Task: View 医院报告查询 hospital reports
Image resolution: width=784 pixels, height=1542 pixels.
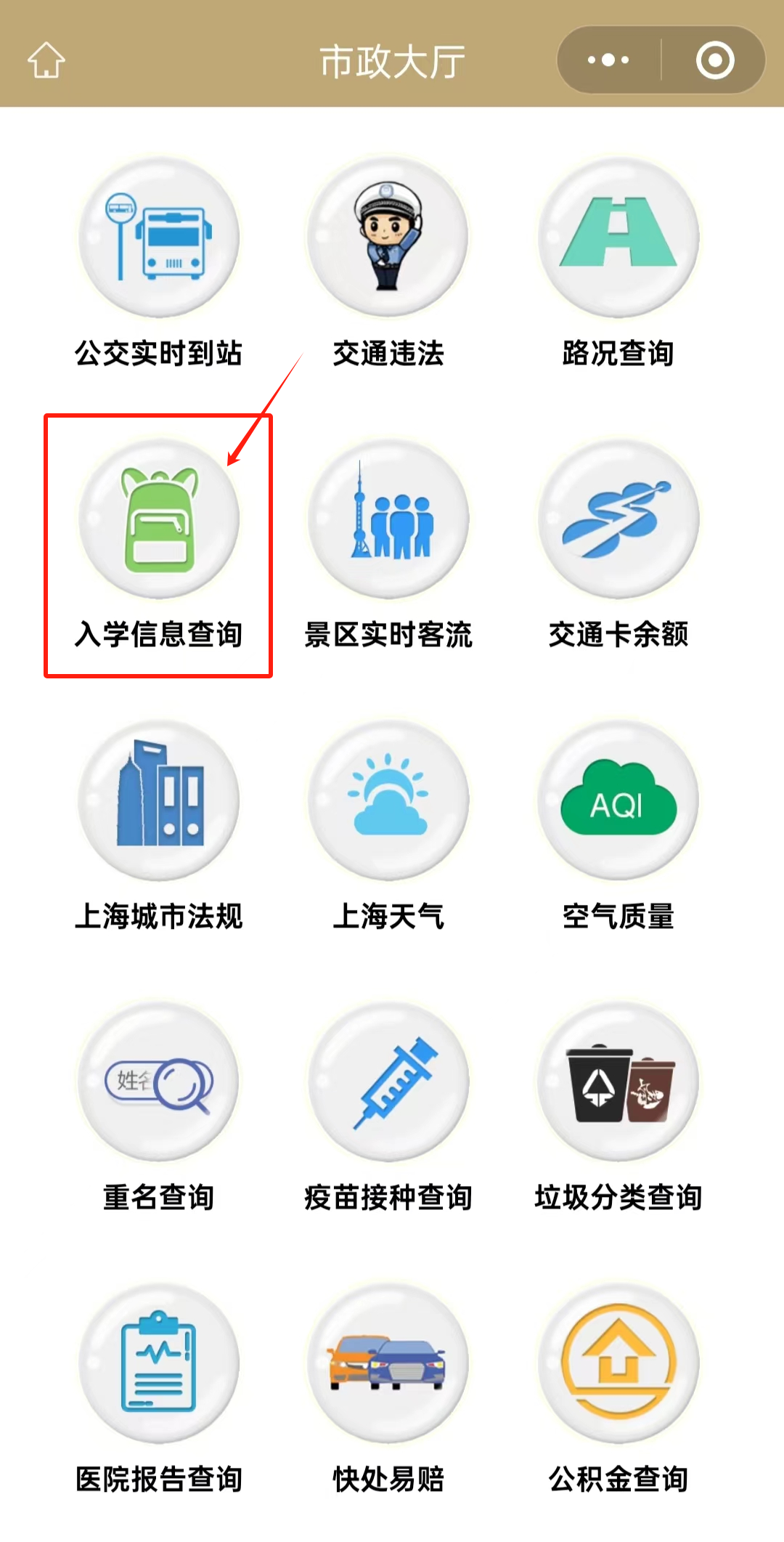Action: tap(159, 1363)
